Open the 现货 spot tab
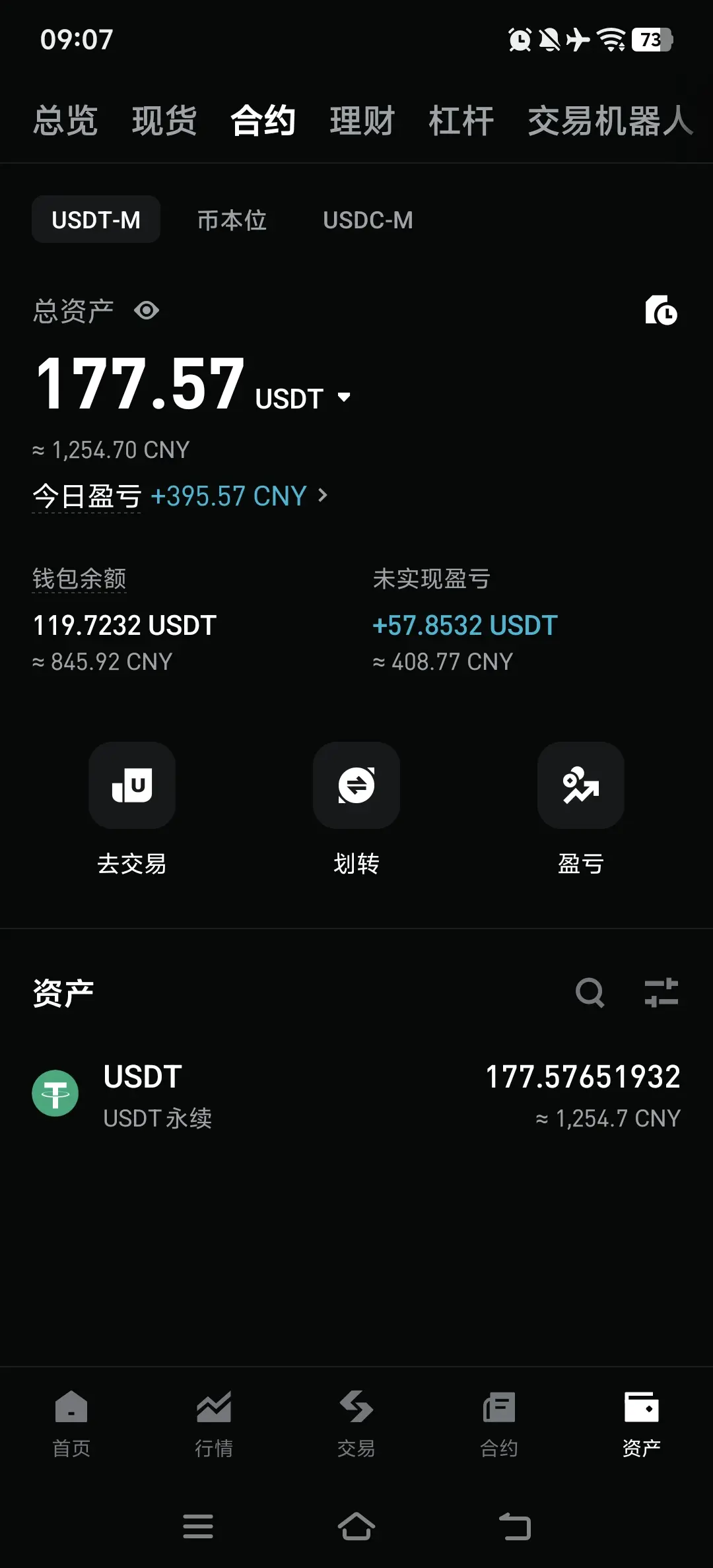713x1568 pixels. (x=164, y=121)
